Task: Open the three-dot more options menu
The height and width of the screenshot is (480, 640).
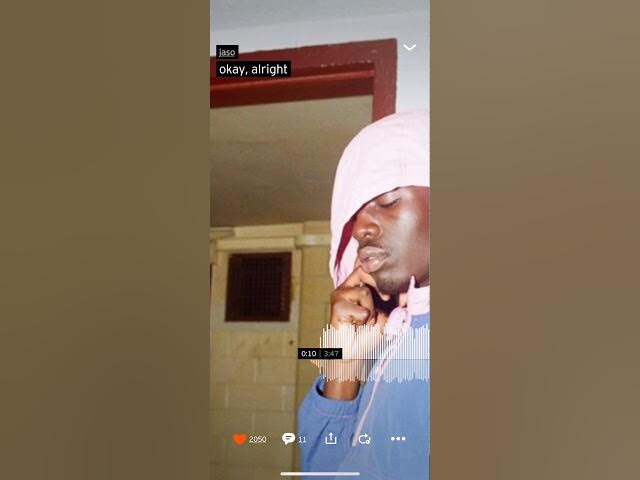Action: (x=398, y=439)
